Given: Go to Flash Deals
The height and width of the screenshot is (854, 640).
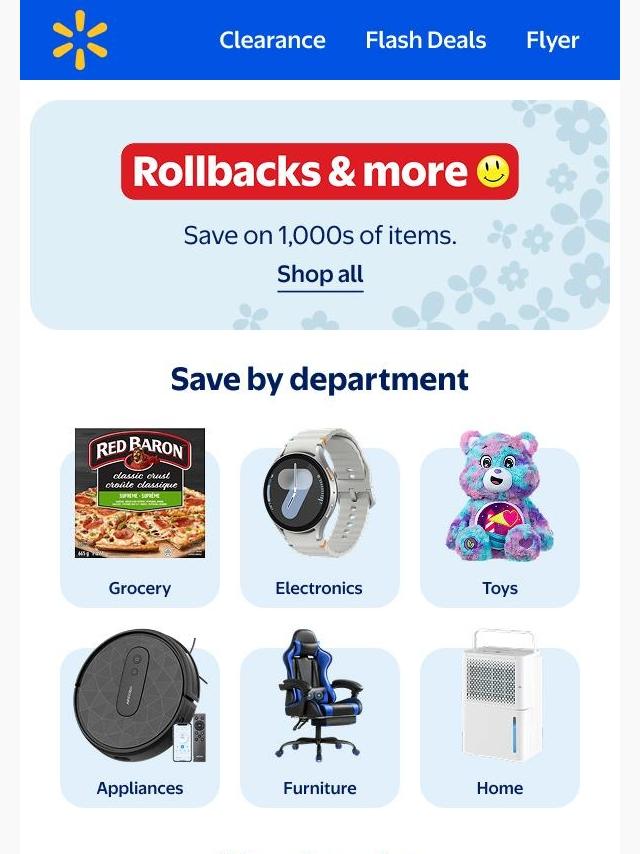Looking at the screenshot, I should point(425,40).
